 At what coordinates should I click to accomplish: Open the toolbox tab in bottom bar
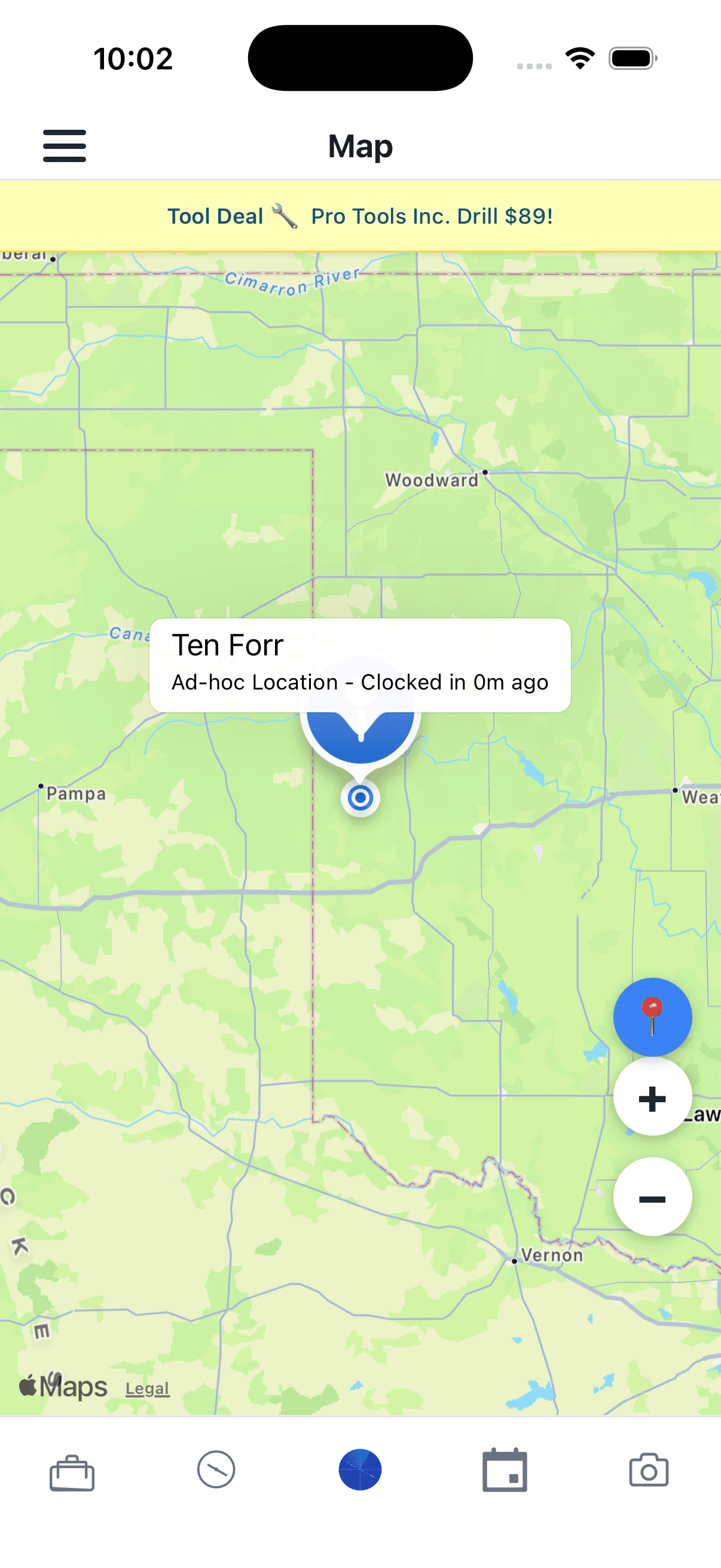pyautogui.click(x=72, y=1469)
